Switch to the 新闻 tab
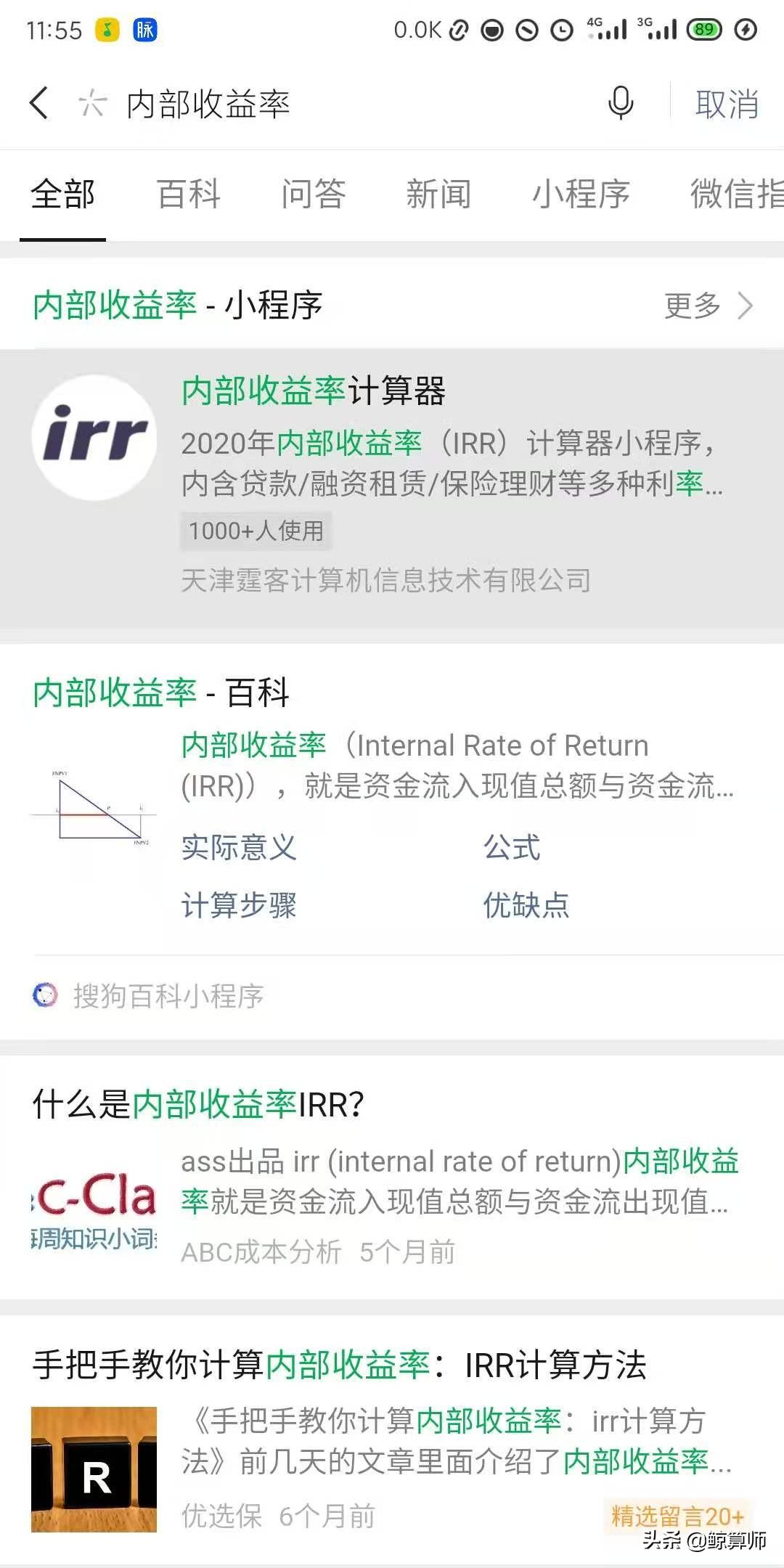Viewport: 784px width, 1568px height. click(438, 194)
